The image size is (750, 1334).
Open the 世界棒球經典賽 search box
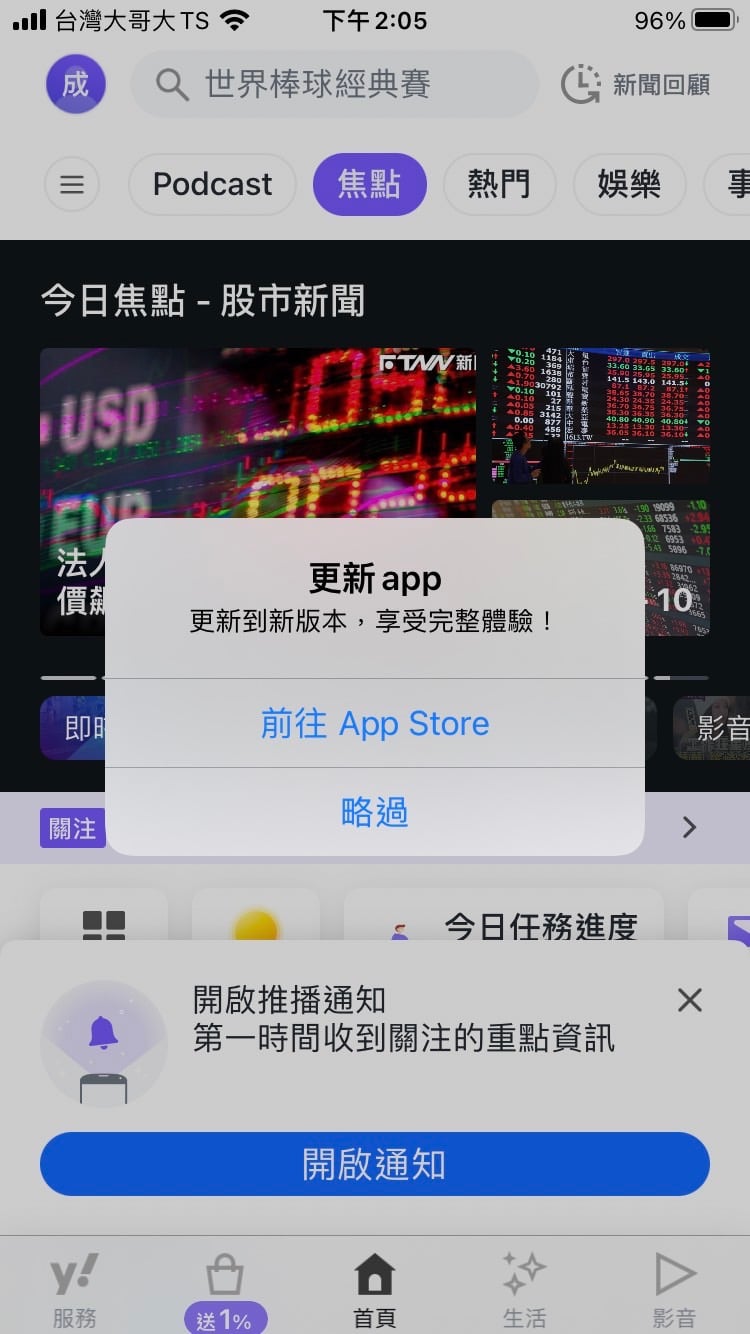334,85
